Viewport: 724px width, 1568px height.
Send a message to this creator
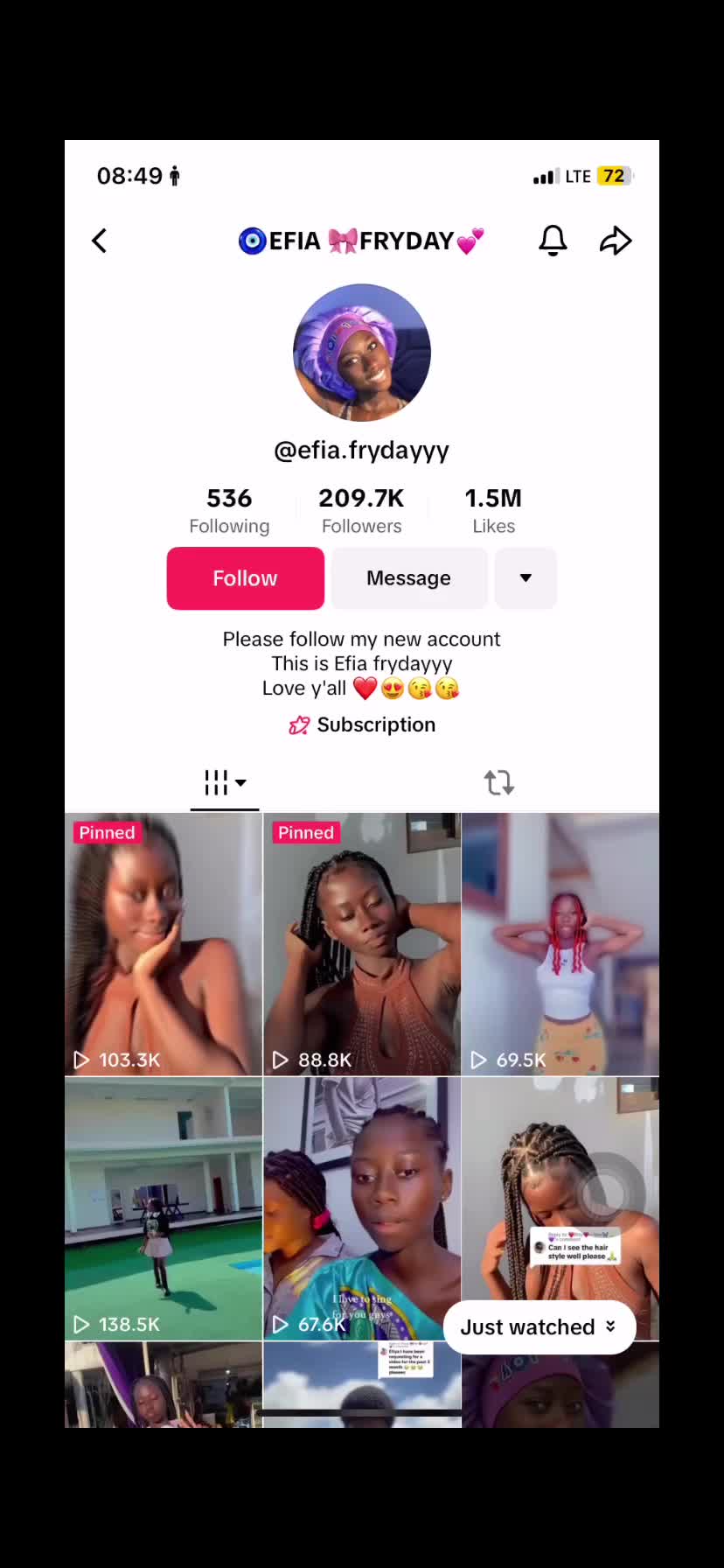coord(408,578)
